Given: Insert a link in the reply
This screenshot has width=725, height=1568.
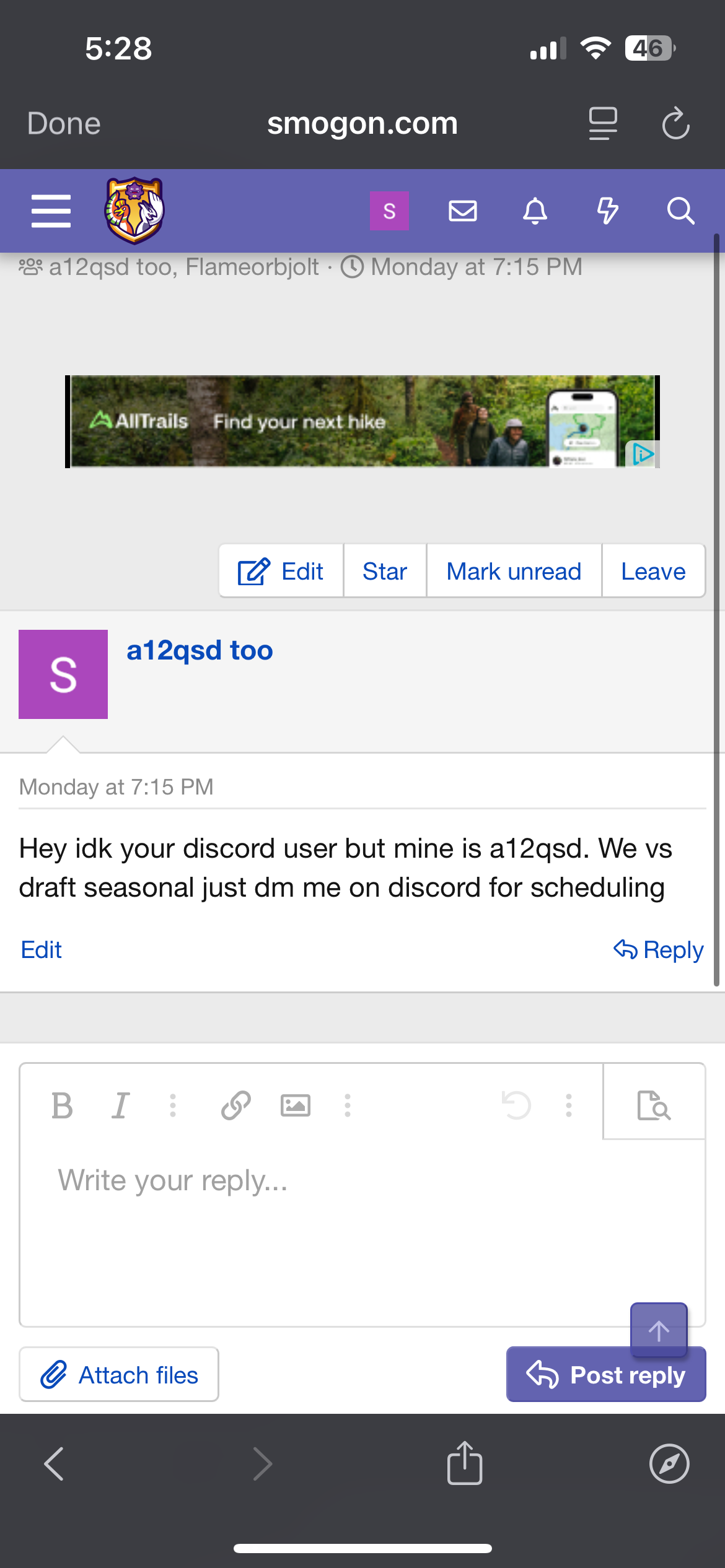Looking at the screenshot, I should tap(235, 1105).
